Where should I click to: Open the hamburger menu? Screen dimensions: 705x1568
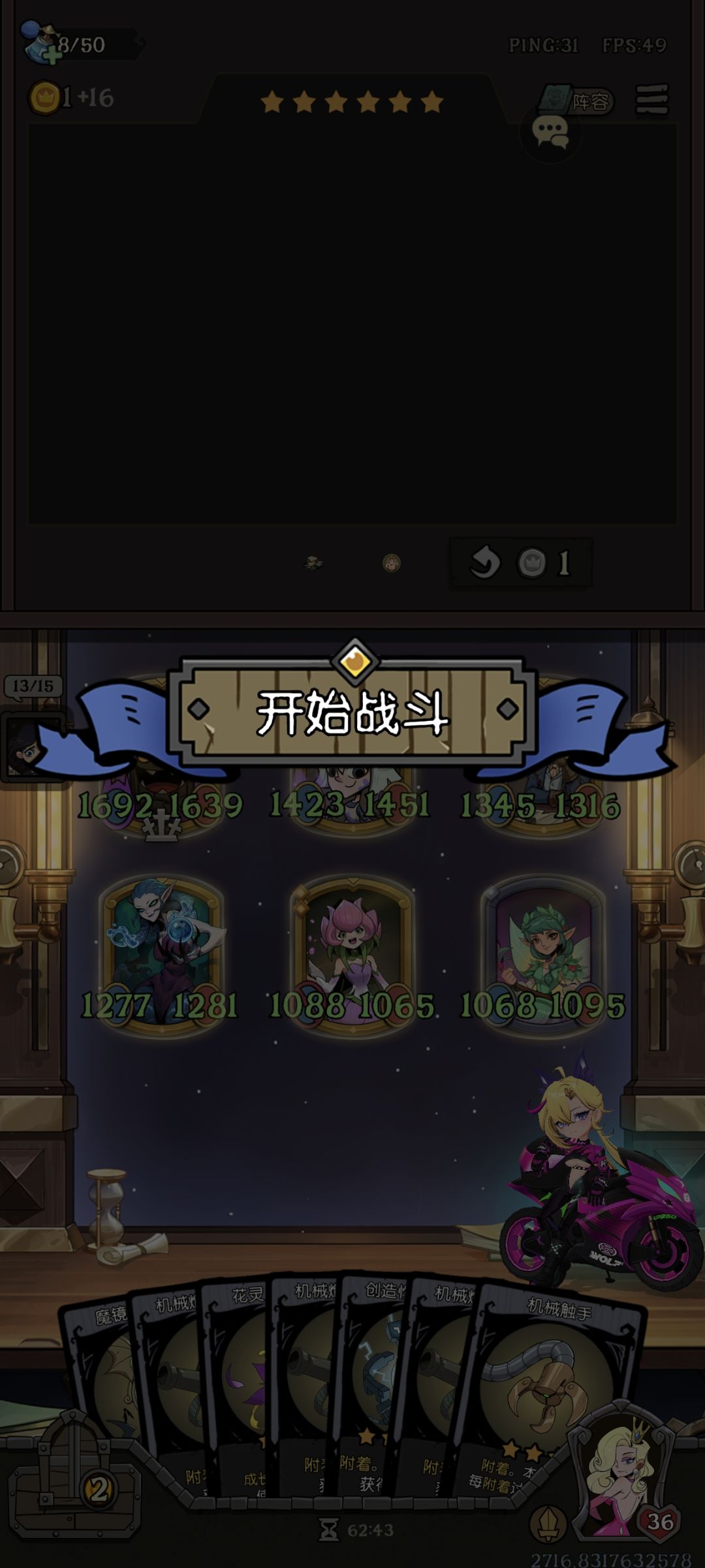click(652, 99)
